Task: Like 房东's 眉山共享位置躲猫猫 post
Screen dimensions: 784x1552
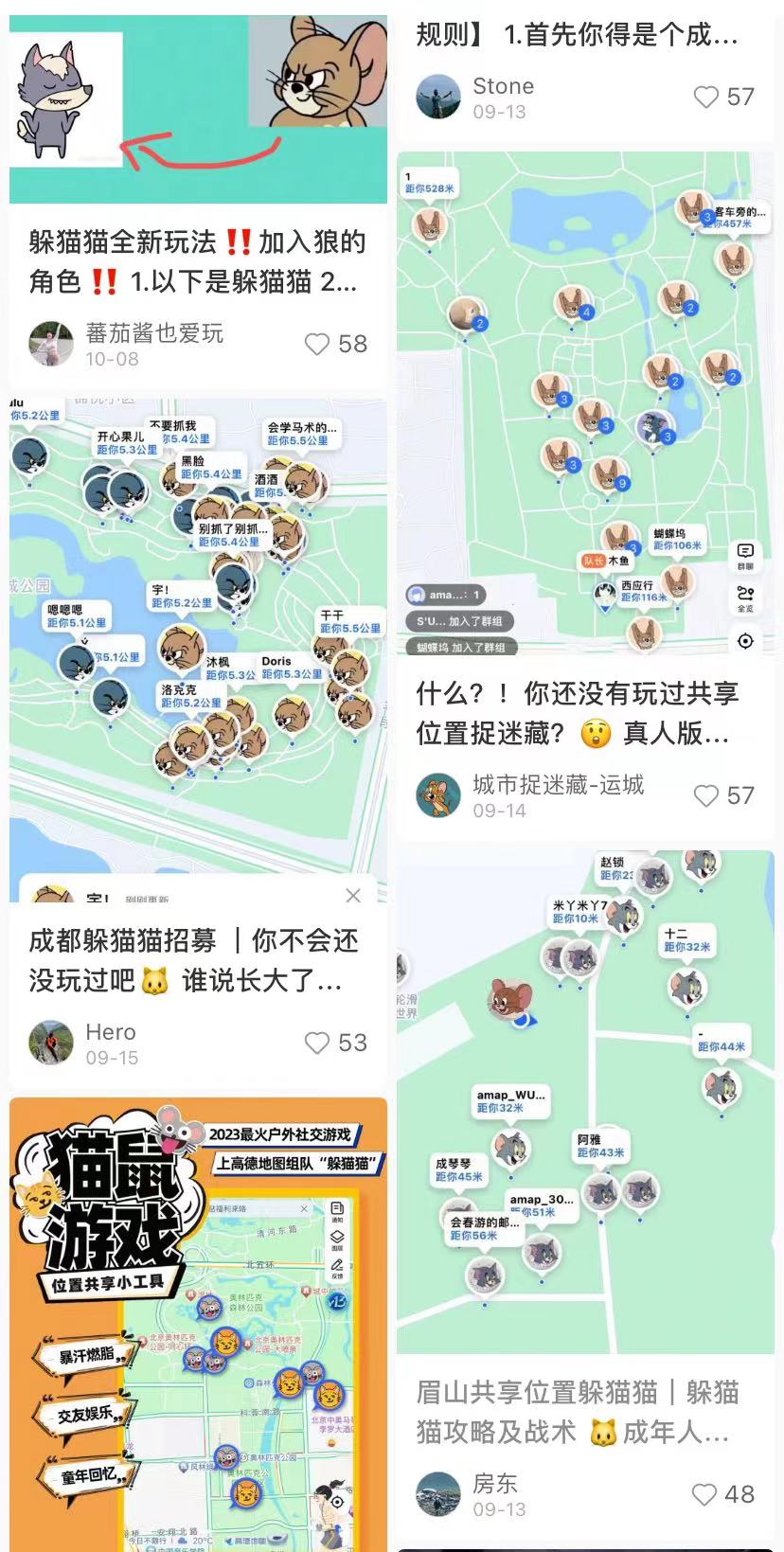Action: [704, 1494]
